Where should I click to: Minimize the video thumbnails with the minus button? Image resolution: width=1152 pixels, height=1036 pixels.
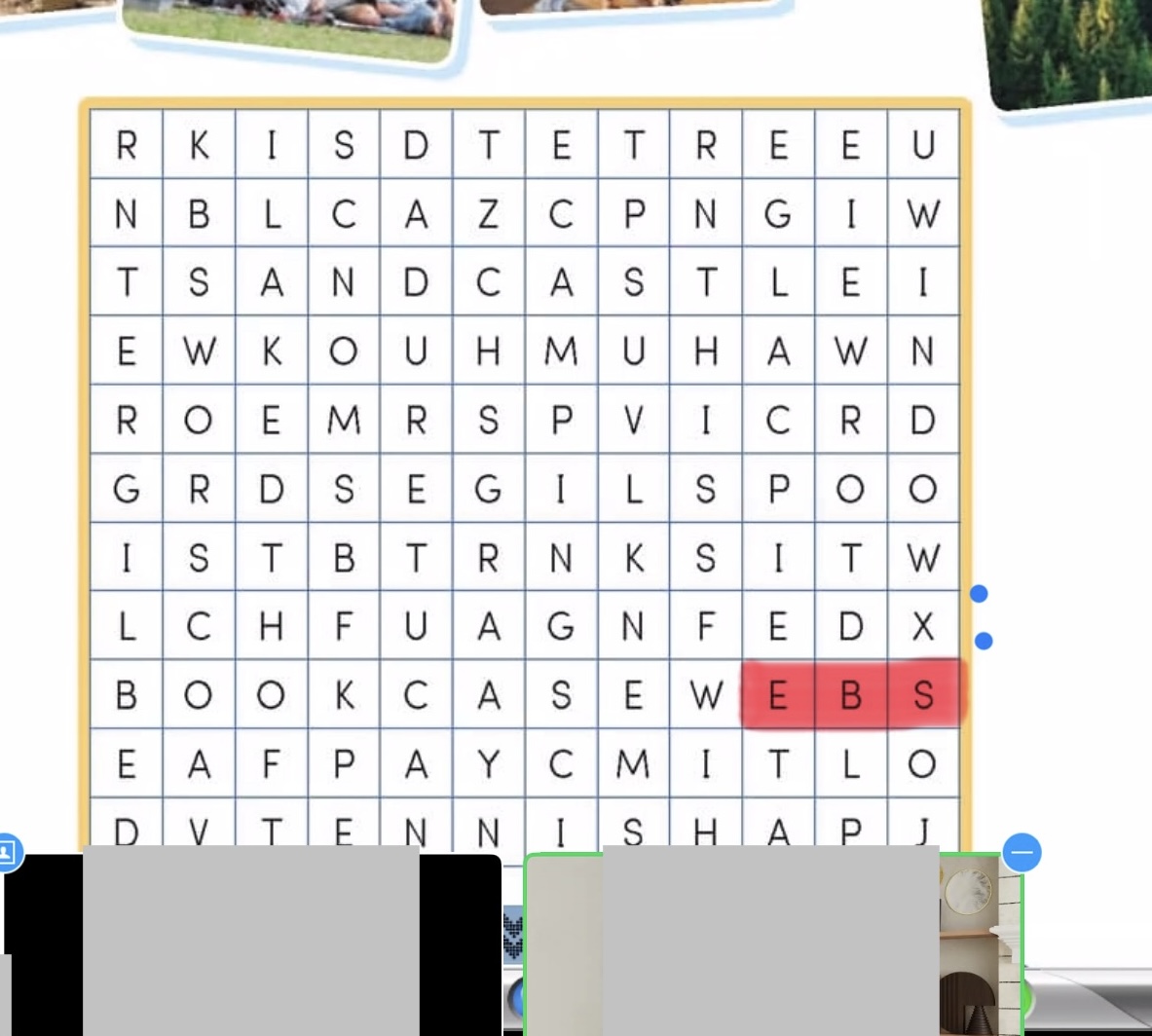tap(1022, 853)
